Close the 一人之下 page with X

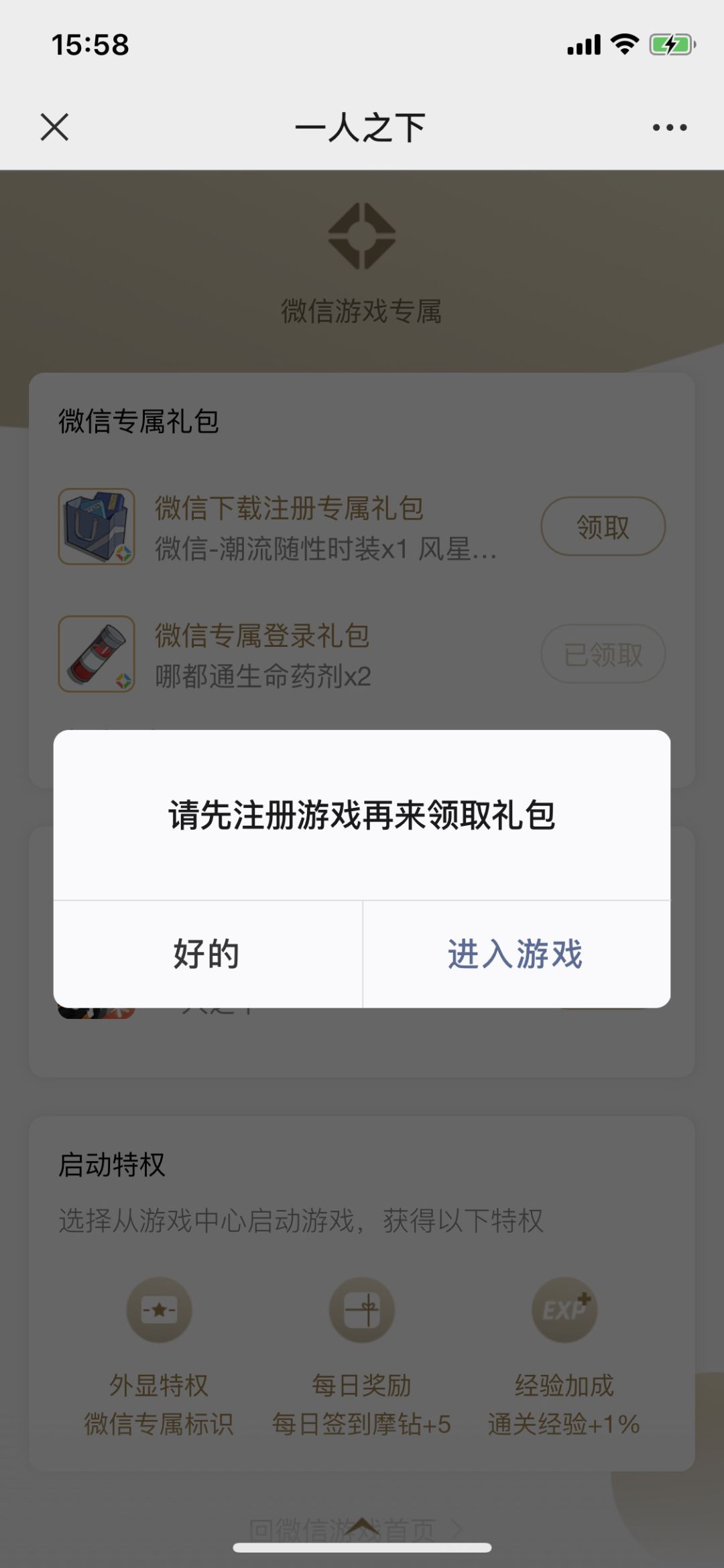click(54, 127)
